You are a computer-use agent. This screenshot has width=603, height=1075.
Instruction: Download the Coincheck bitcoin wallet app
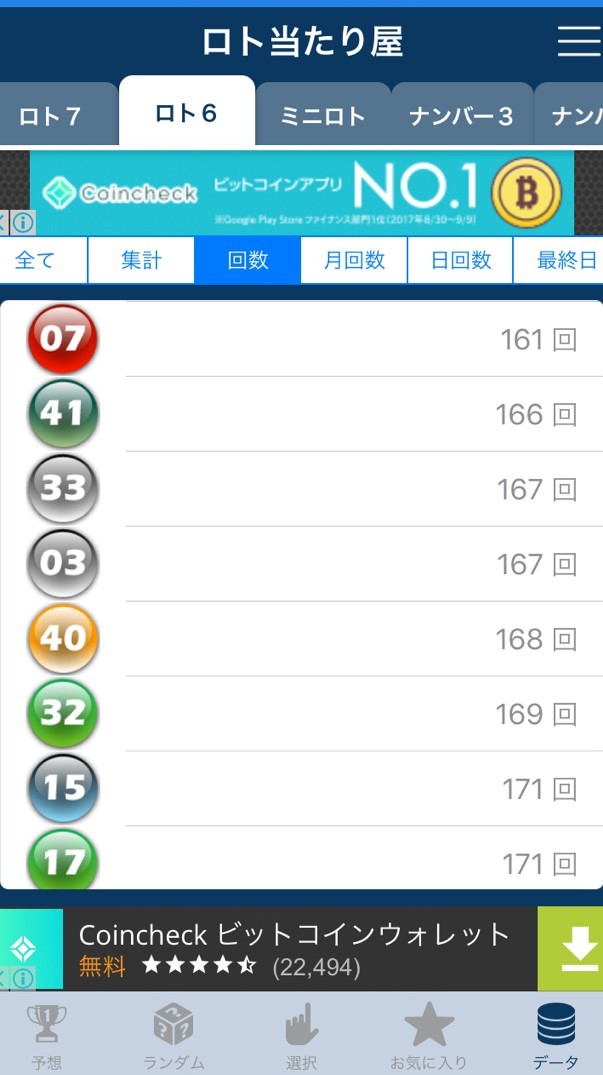(570, 949)
